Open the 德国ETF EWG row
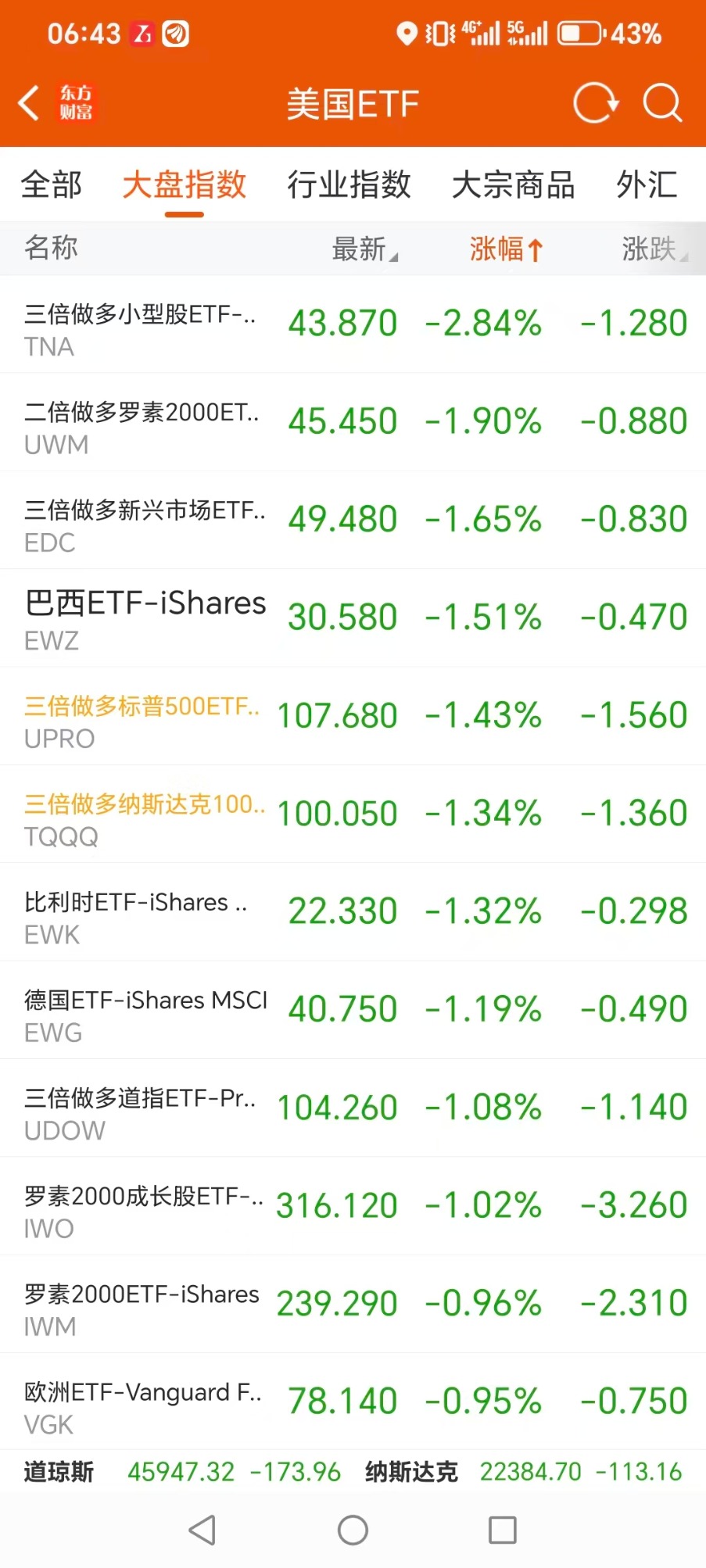The height and width of the screenshot is (1568, 706). [x=353, y=1010]
